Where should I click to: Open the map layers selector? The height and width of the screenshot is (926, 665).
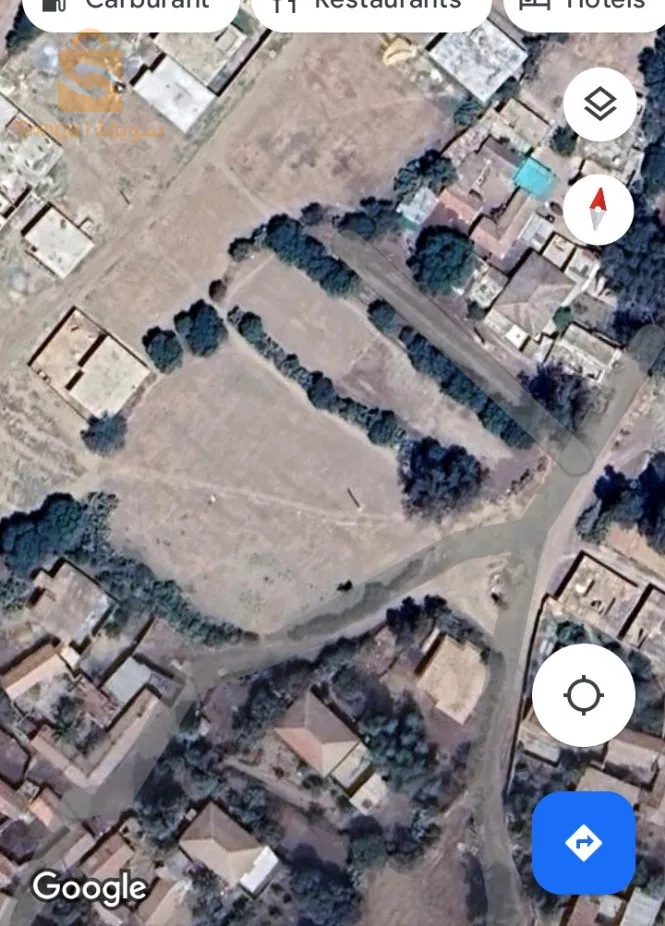600,104
